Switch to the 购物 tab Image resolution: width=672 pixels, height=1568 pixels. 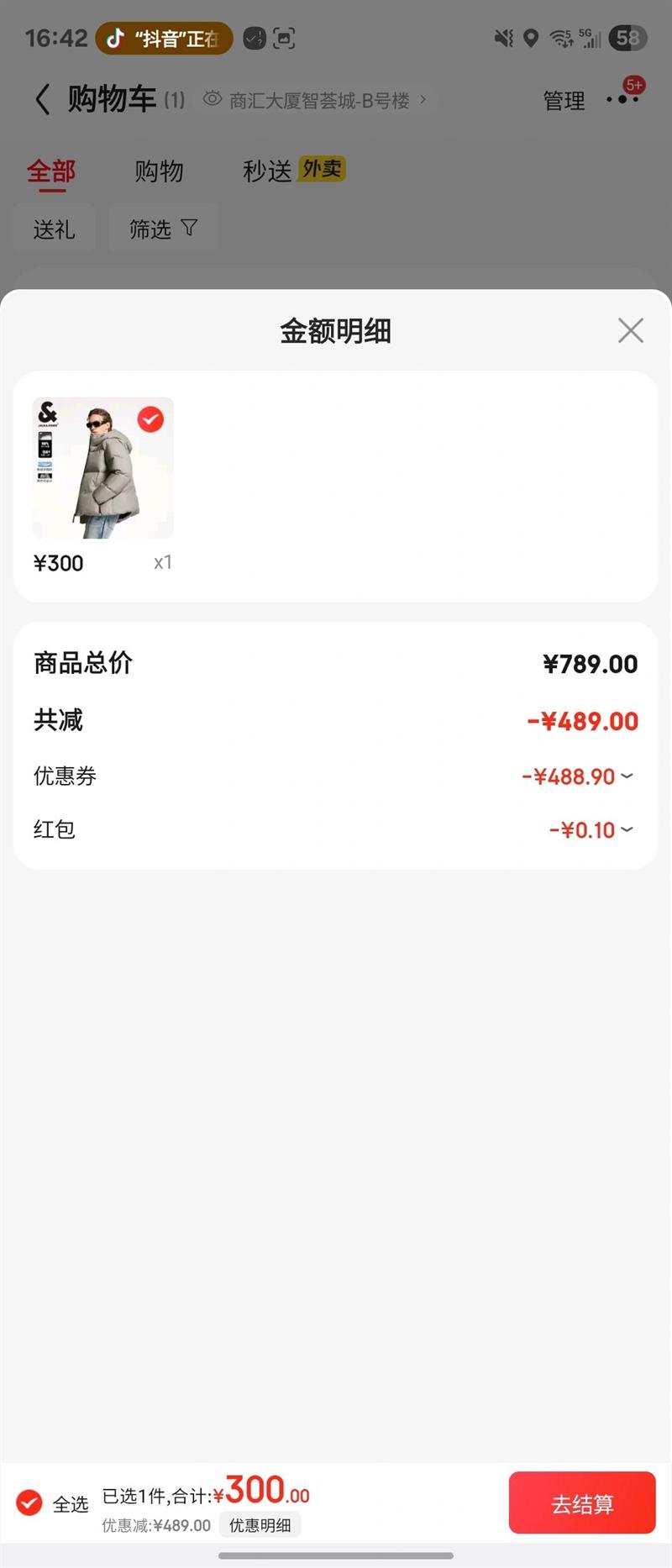pyautogui.click(x=159, y=171)
